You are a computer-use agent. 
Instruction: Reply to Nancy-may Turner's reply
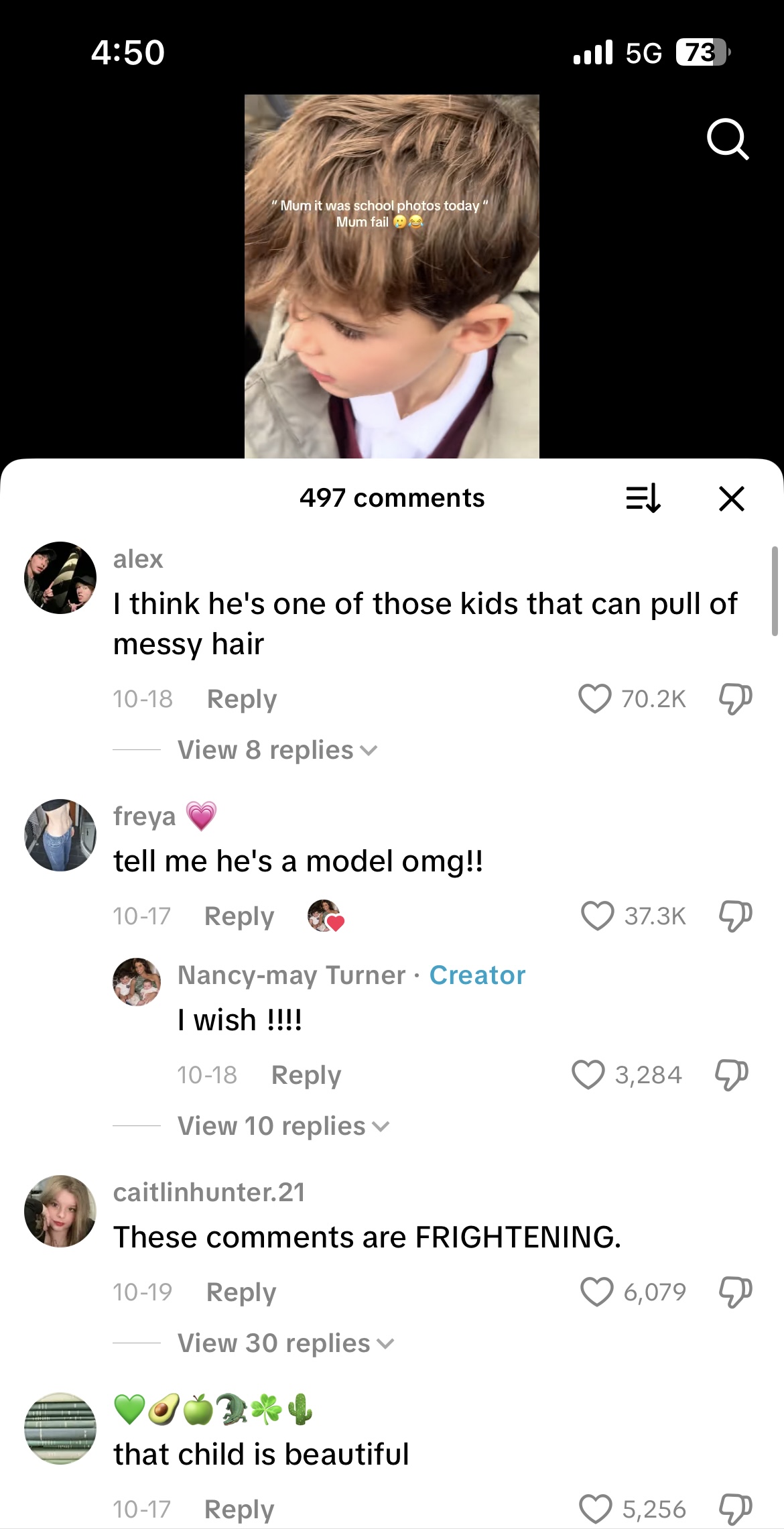click(306, 1075)
